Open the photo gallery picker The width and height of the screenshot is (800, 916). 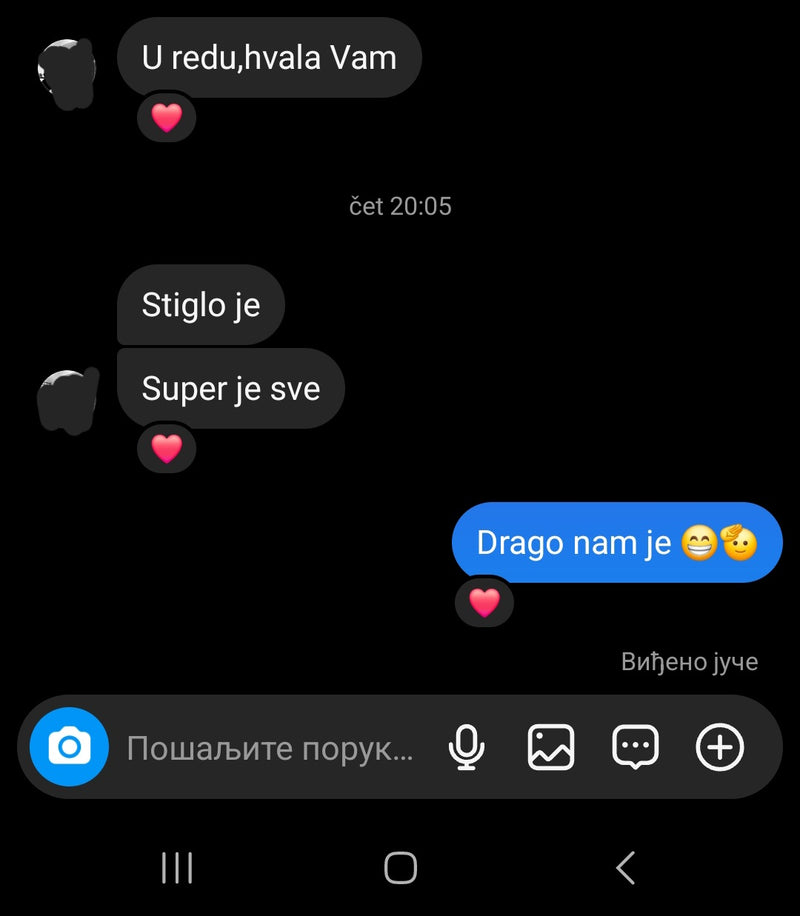click(x=551, y=747)
